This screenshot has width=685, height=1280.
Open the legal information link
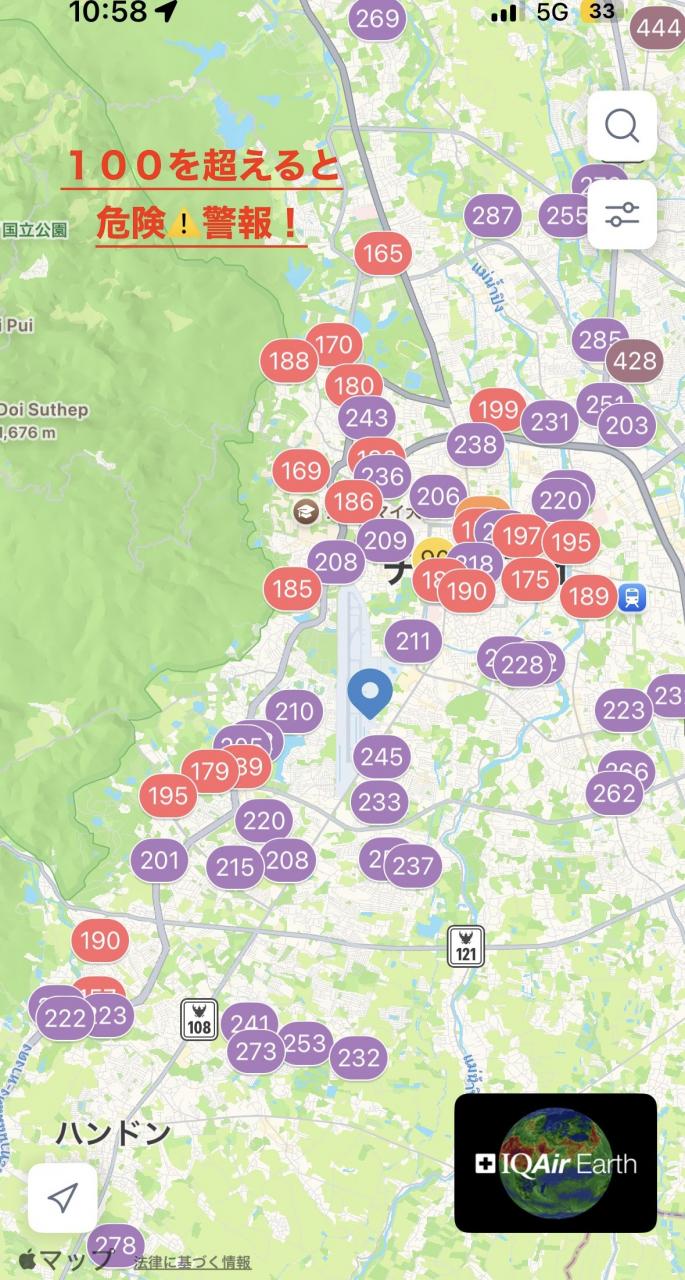(x=192, y=1263)
